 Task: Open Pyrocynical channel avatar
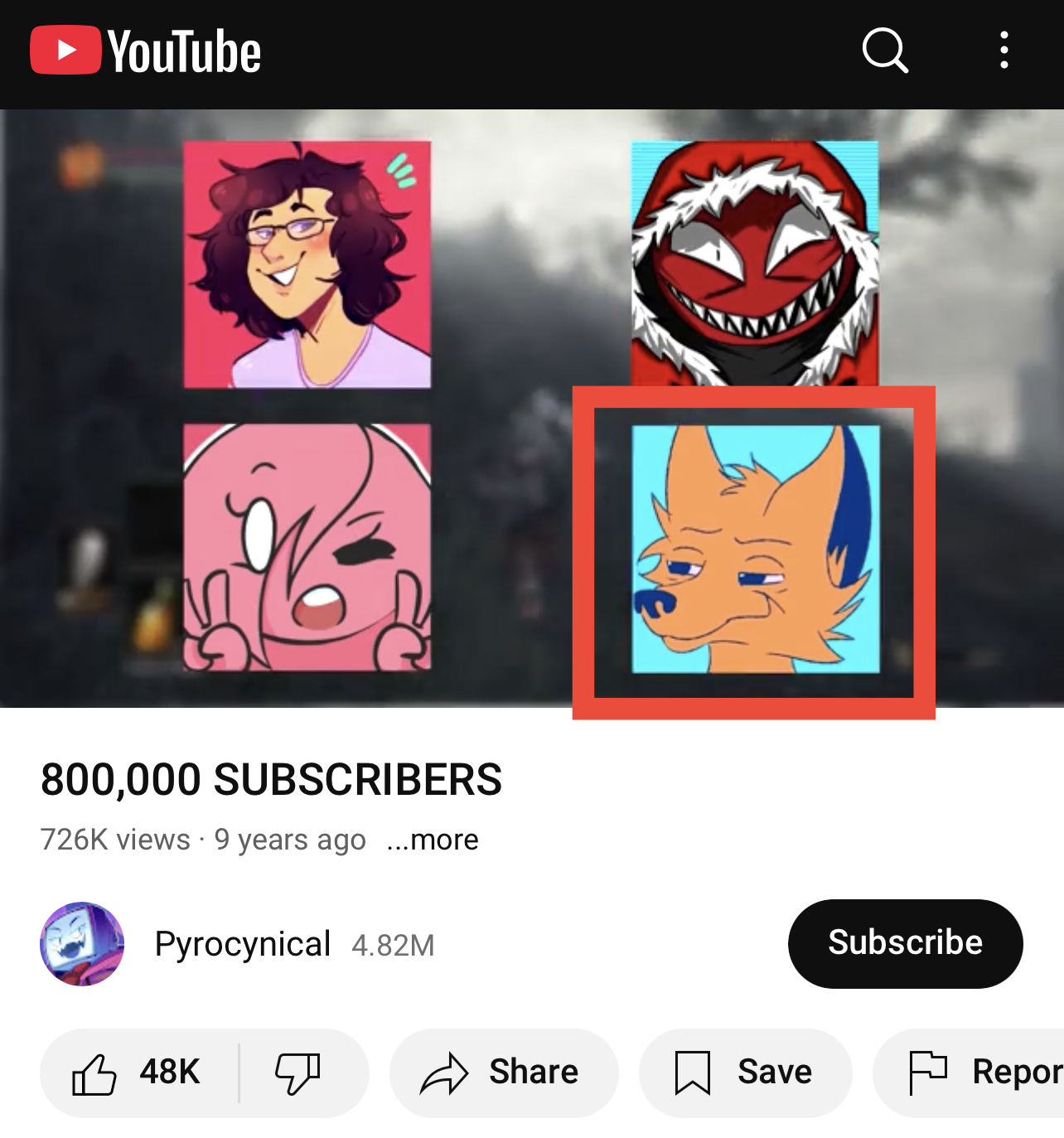coord(82,944)
